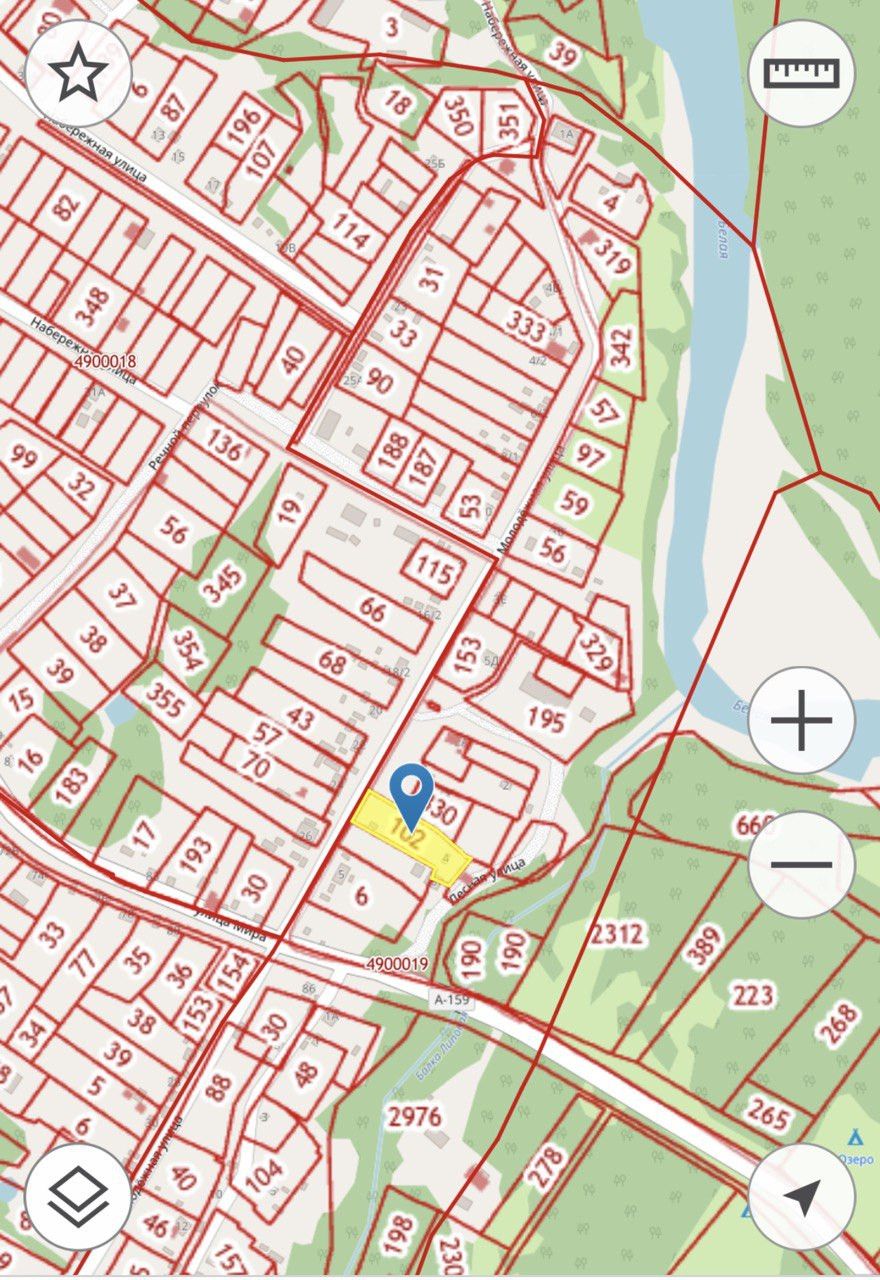This screenshot has height=1280, width=880.
Task: Activate the ruler measurement tool
Action: (801, 74)
